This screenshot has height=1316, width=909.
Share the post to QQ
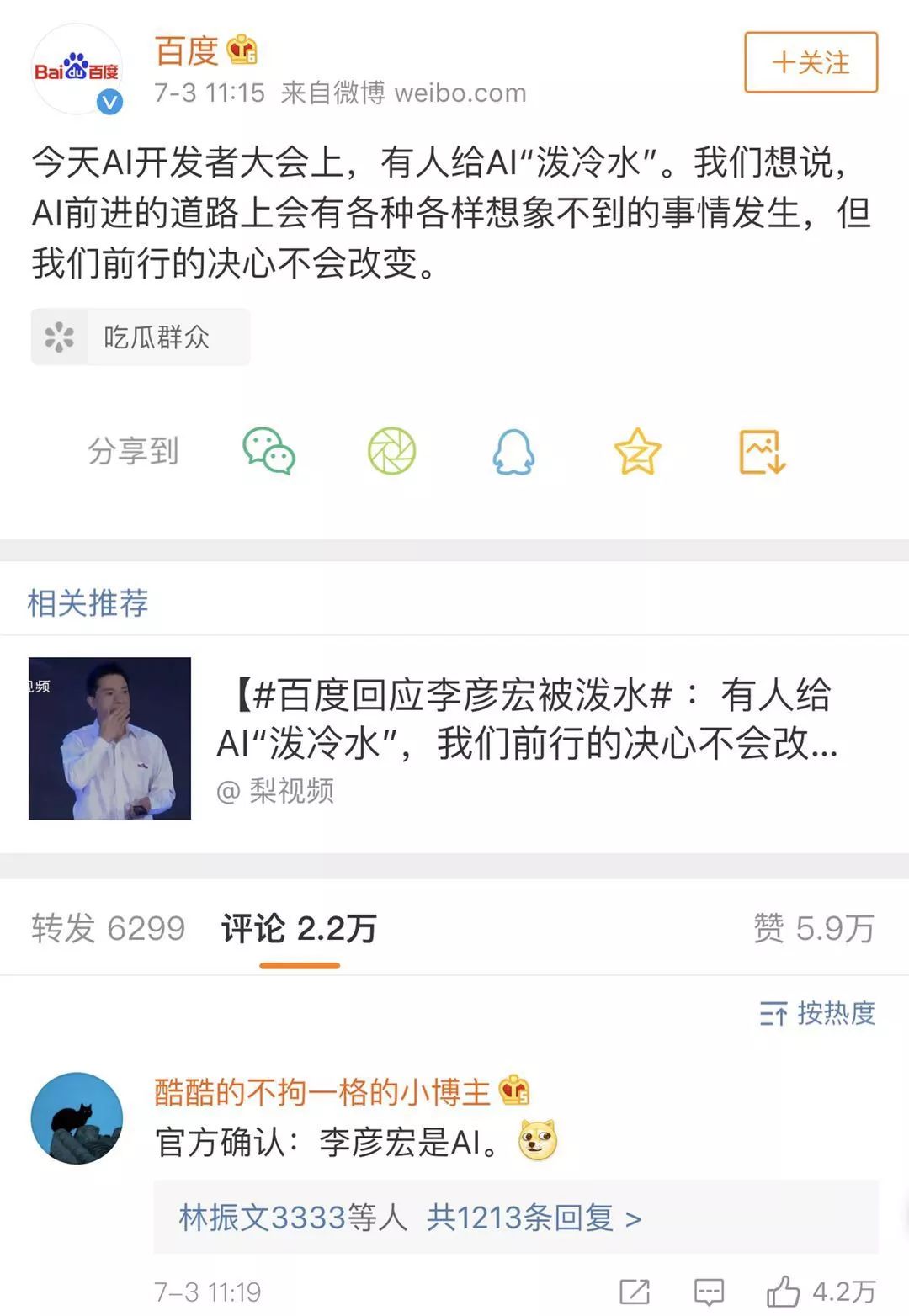513,452
